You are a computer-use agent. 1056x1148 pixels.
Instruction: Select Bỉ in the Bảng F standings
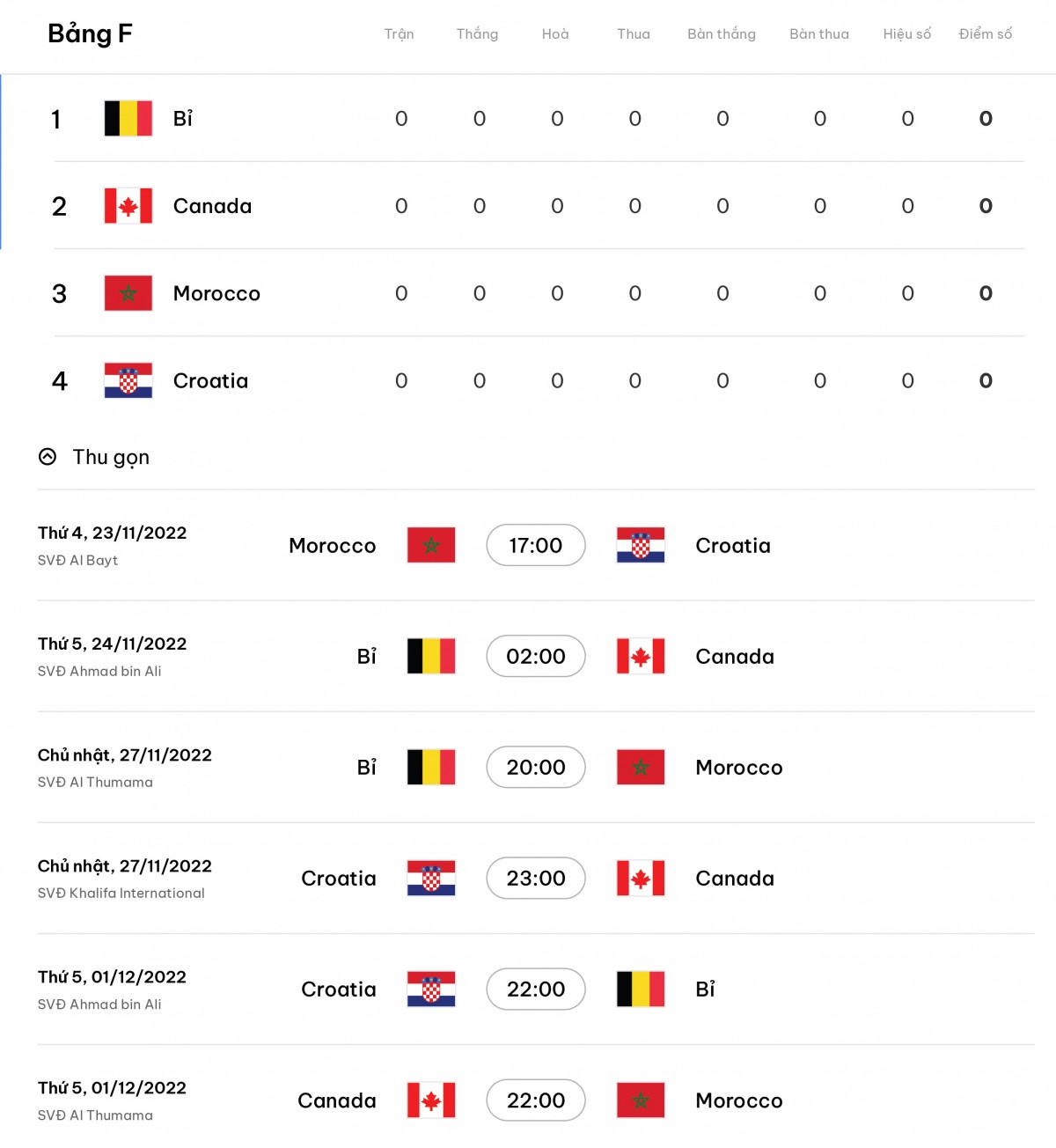(x=183, y=119)
